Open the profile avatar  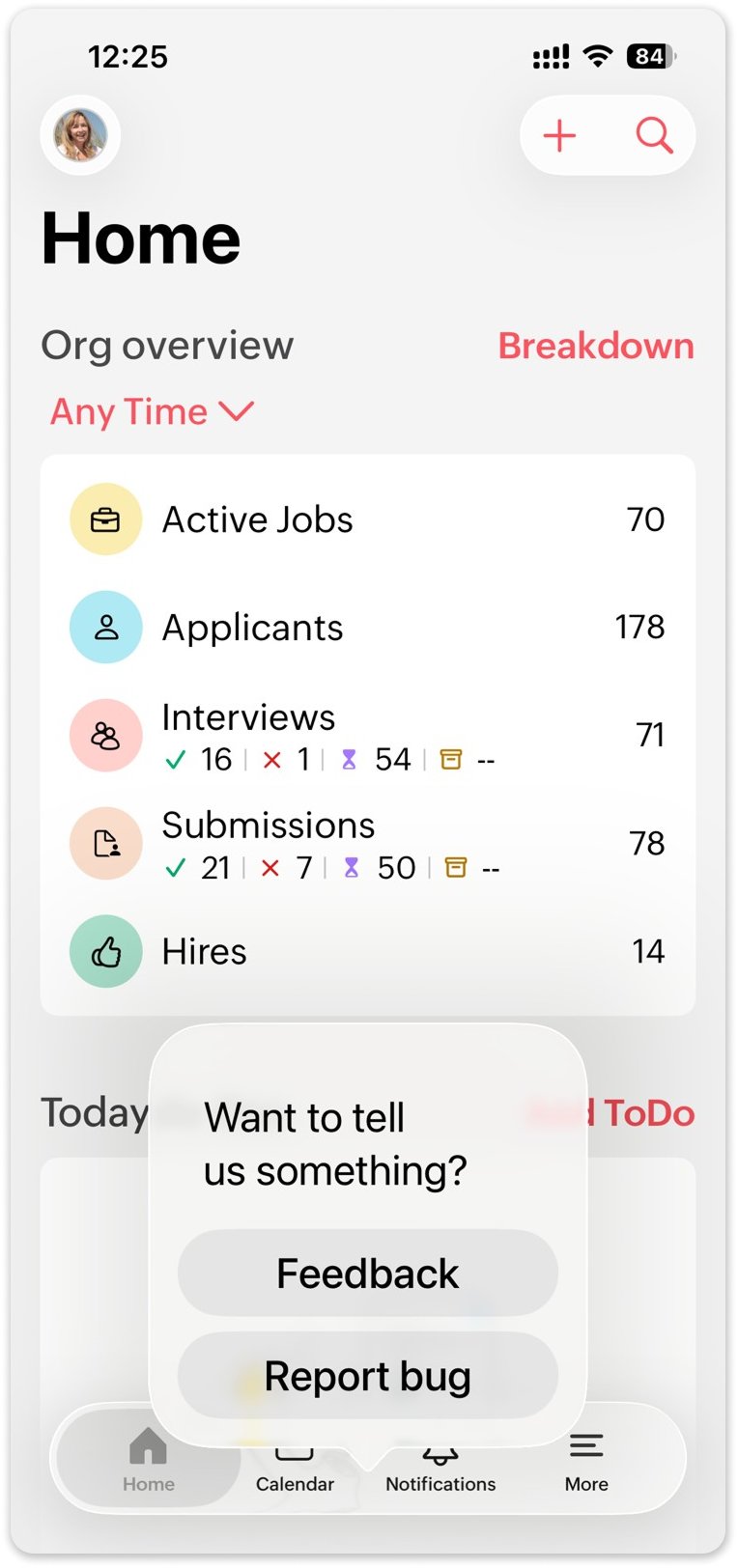(x=80, y=135)
